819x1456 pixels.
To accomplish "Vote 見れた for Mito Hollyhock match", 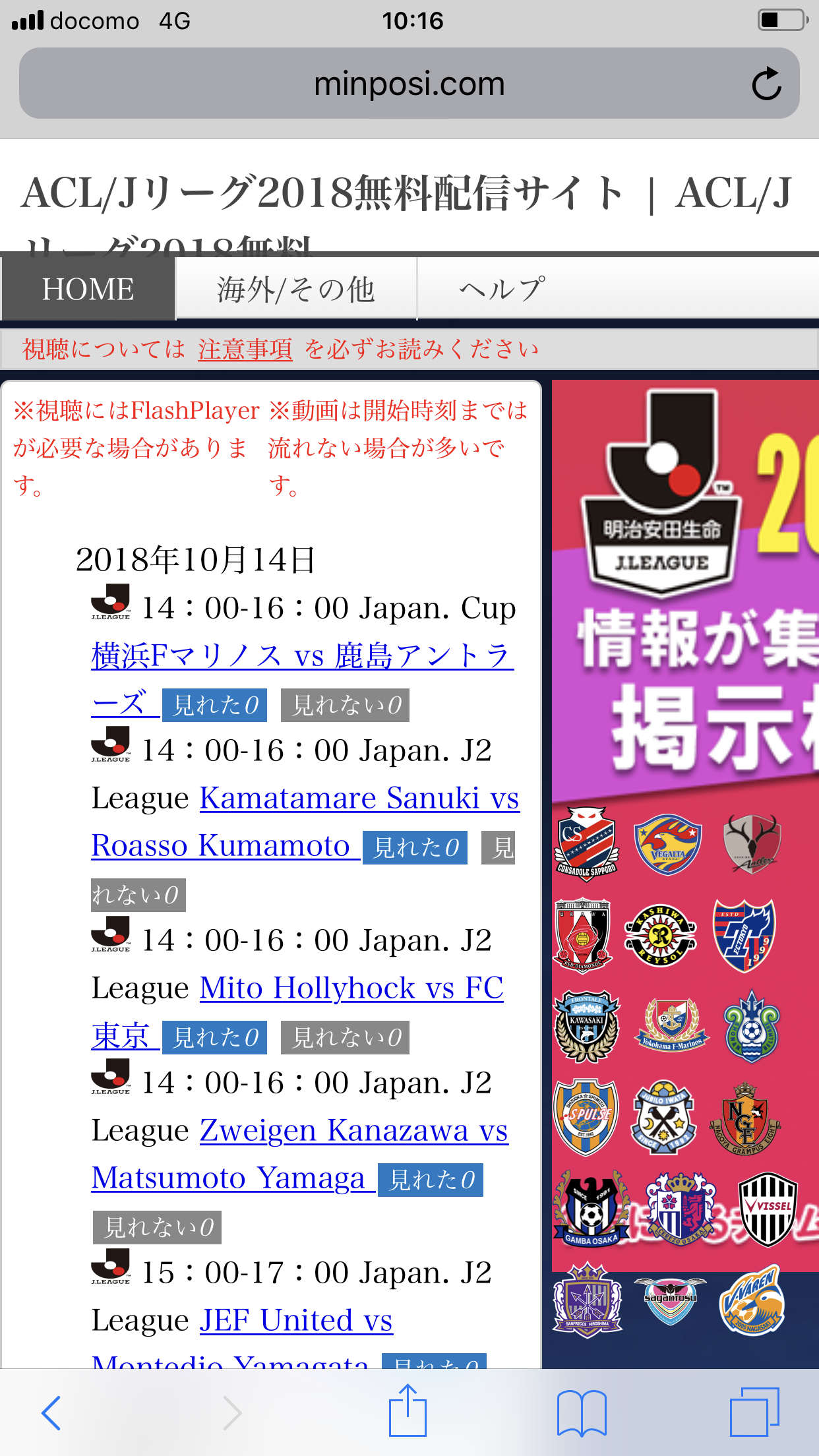I will point(215,1038).
